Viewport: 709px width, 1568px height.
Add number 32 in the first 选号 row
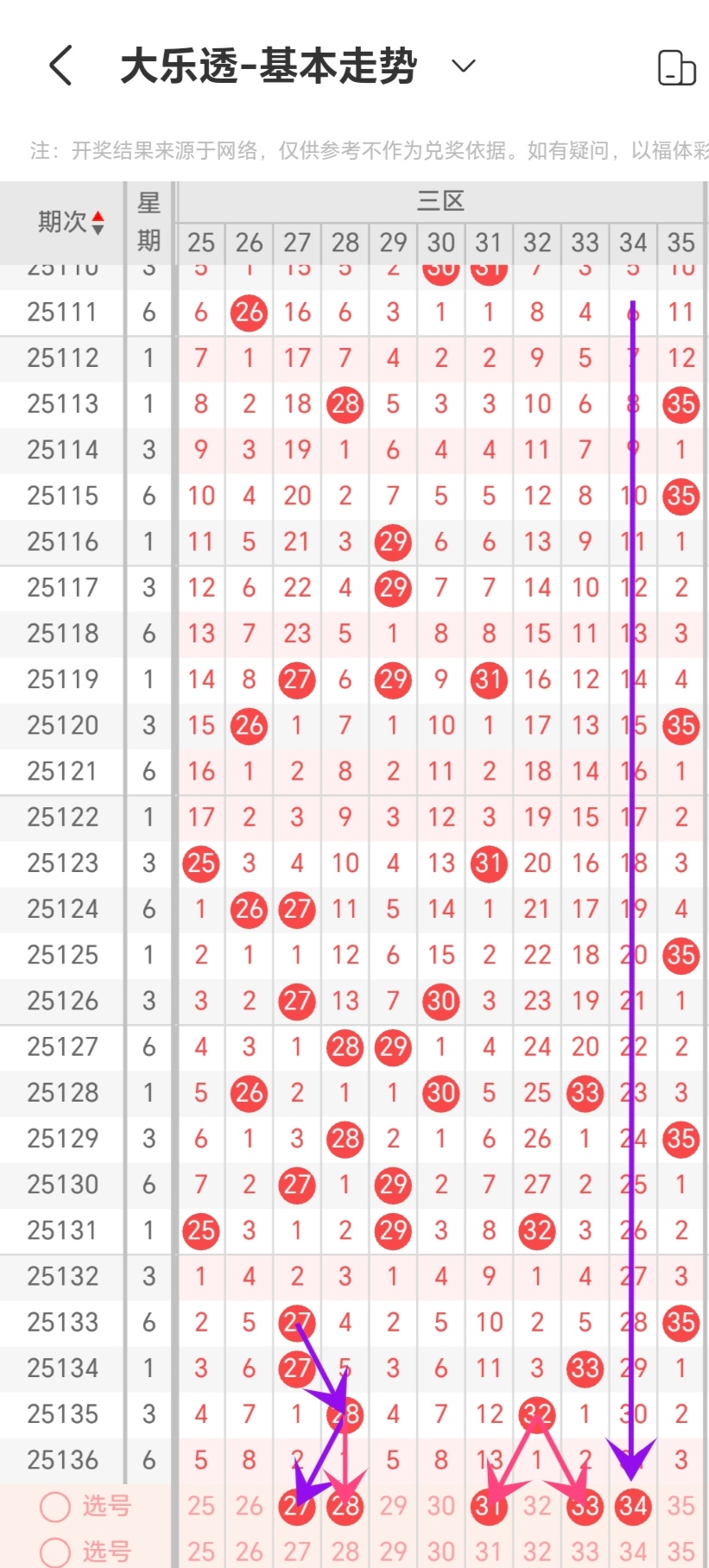click(x=537, y=1507)
